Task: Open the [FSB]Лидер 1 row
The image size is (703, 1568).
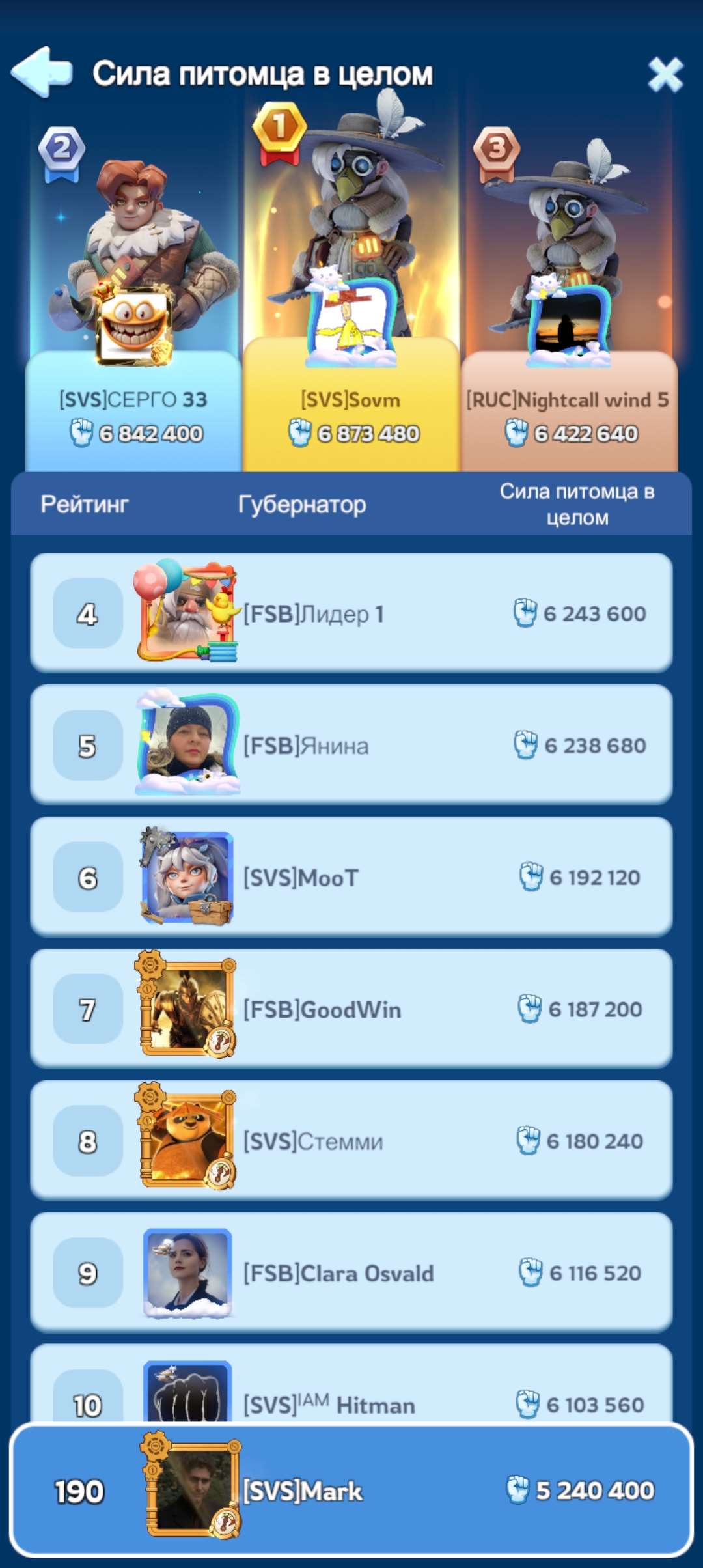Action: point(351,613)
